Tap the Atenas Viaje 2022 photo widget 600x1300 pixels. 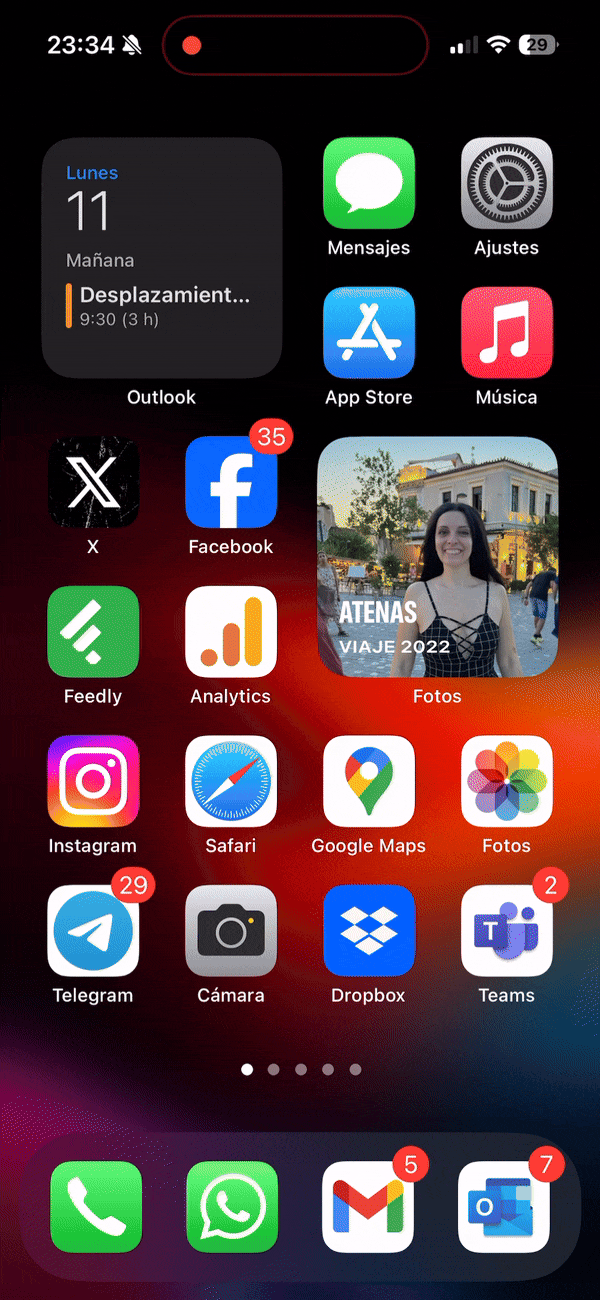(438, 557)
